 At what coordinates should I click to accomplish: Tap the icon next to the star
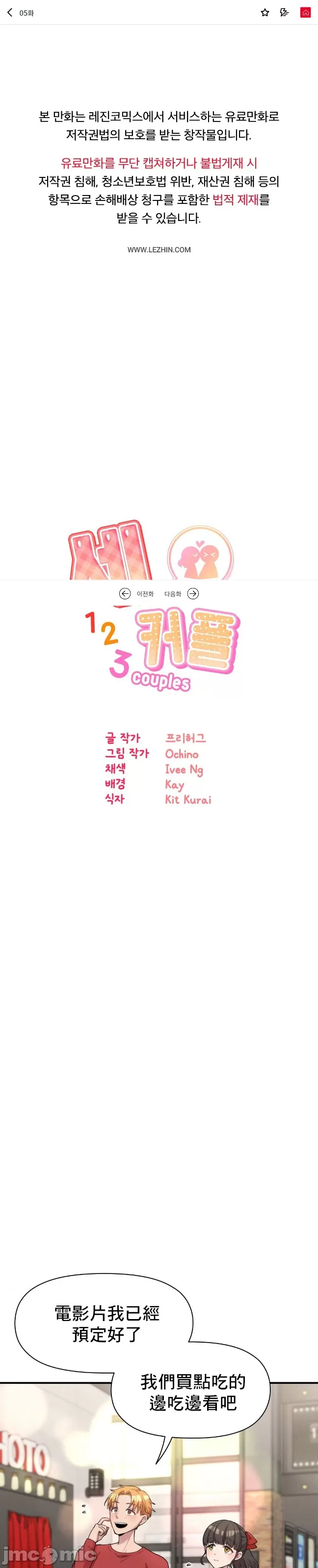coord(284,12)
